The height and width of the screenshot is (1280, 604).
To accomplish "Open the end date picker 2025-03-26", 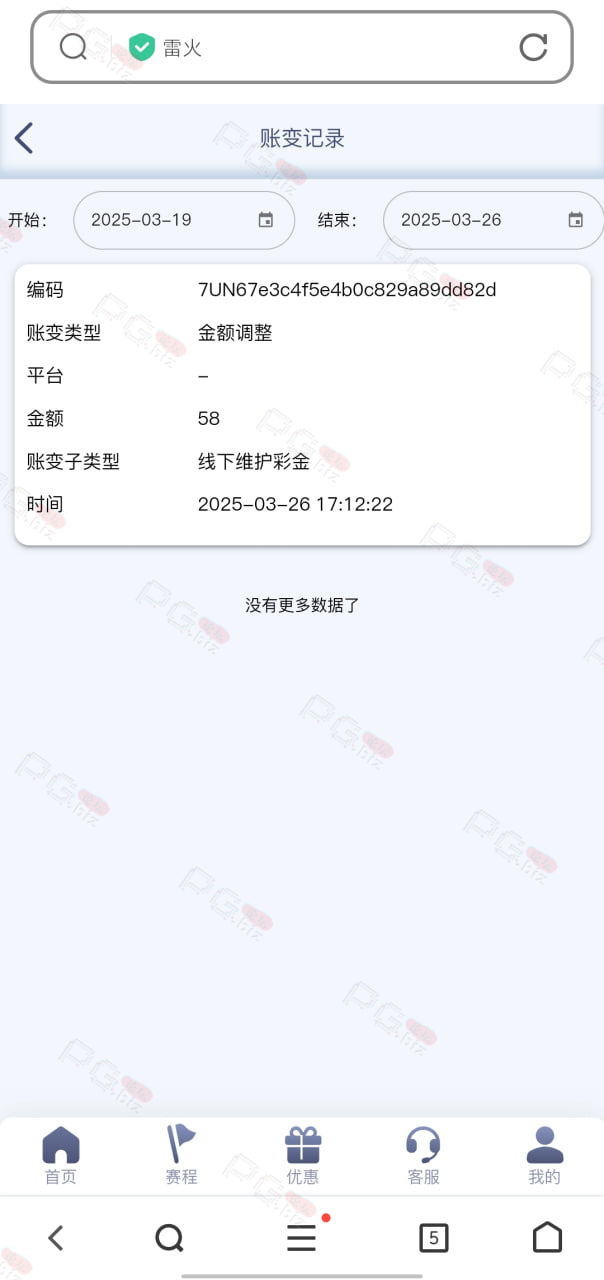I will tap(493, 220).
